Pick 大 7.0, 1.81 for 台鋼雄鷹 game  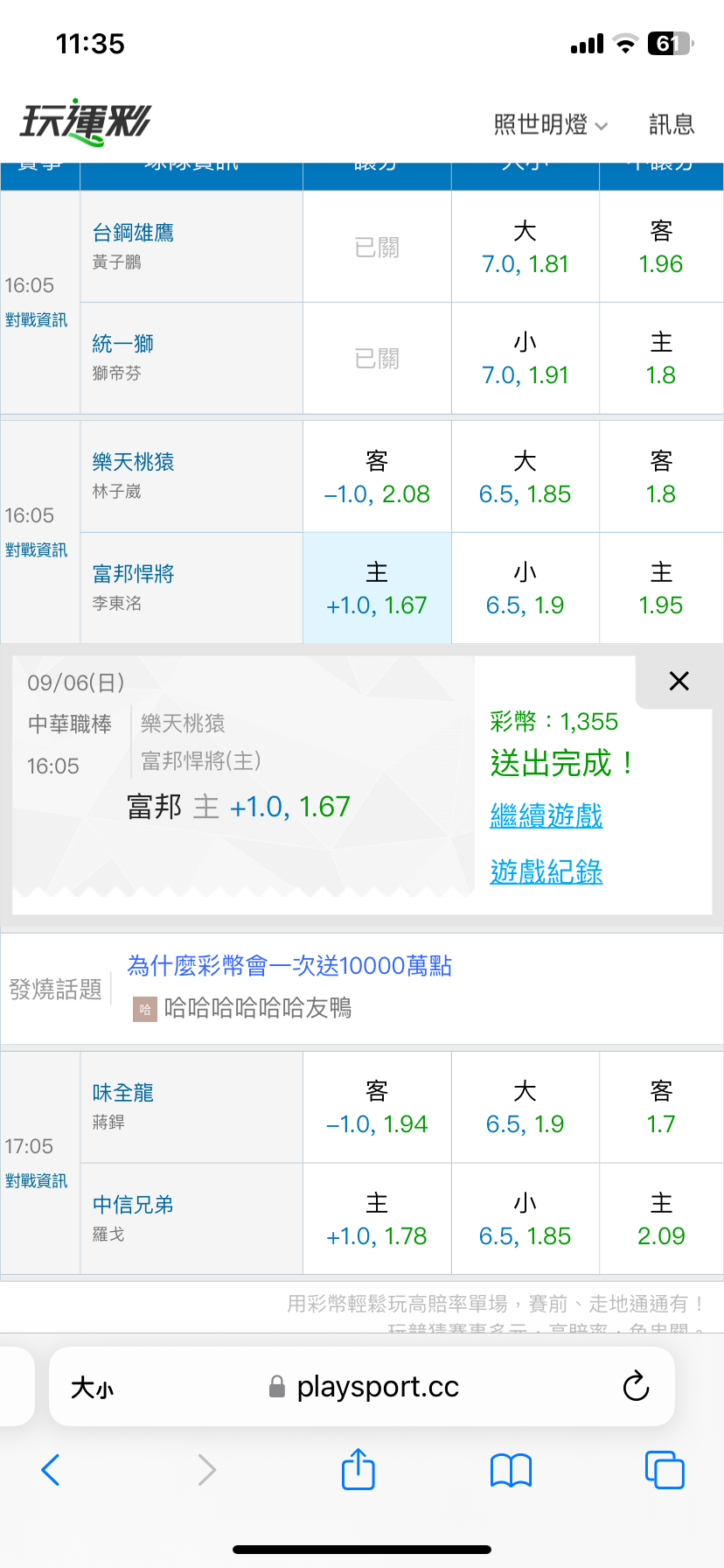(x=526, y=247)
